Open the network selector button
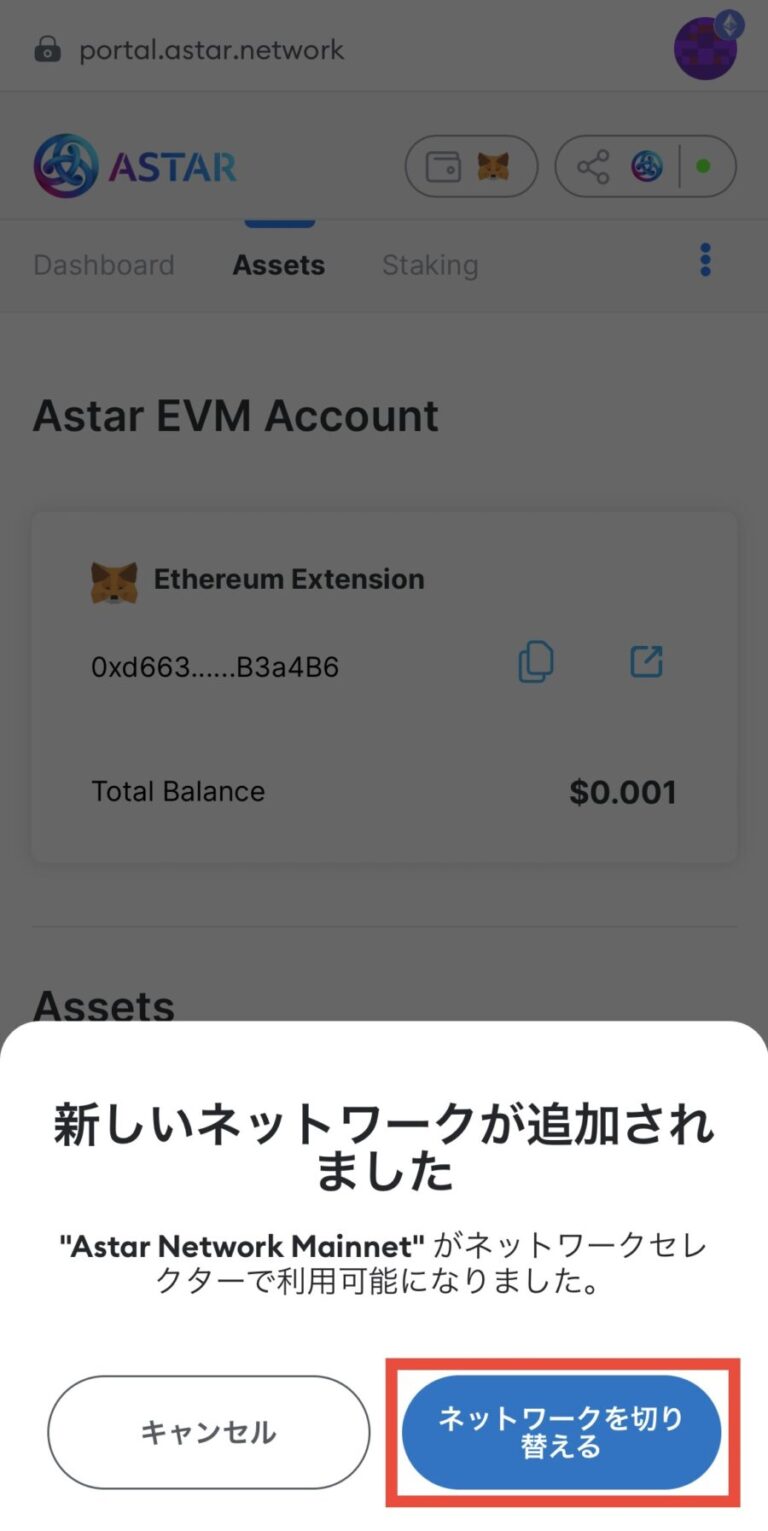 [x=645, y=167]
